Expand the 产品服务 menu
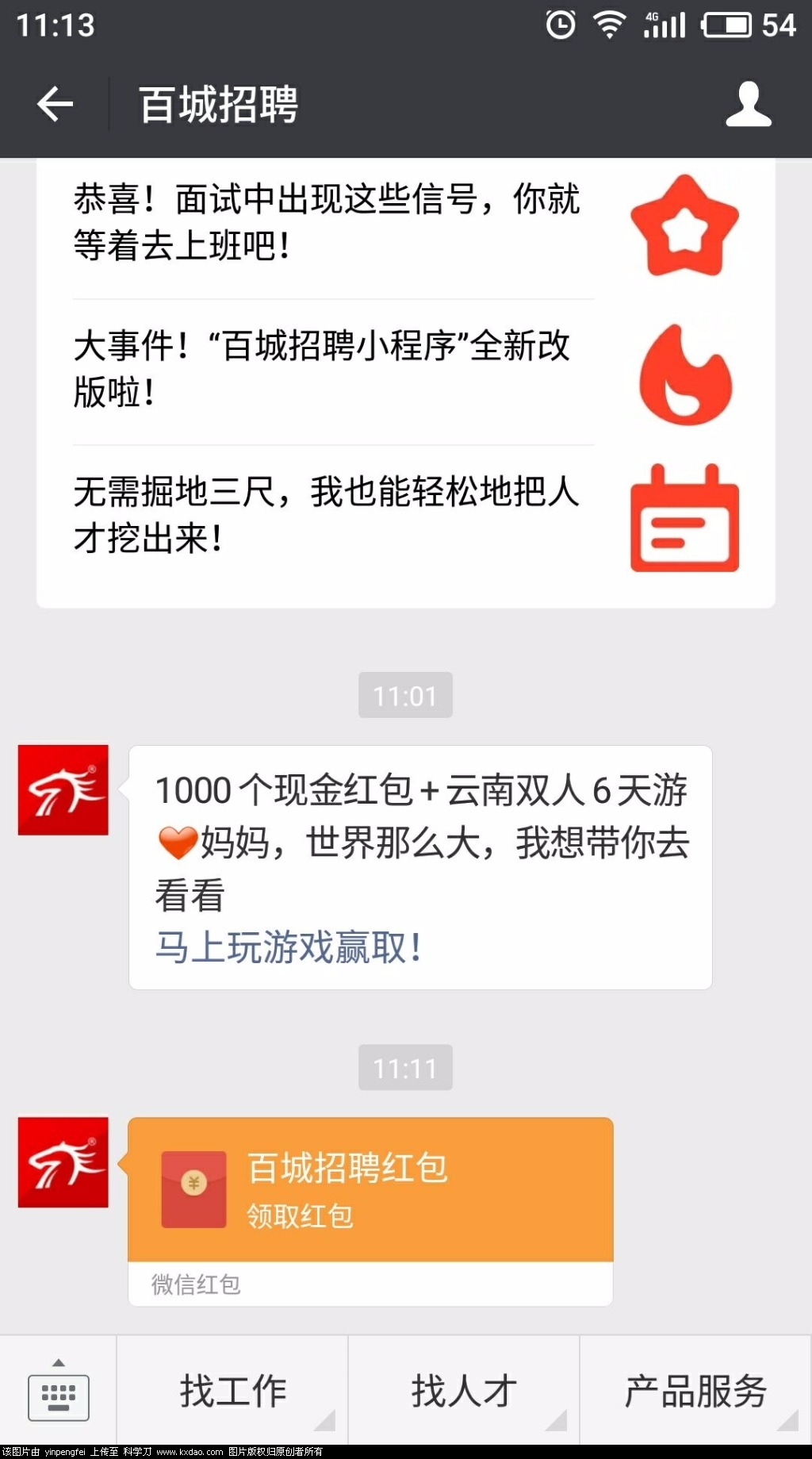Screen dimensions: 812x1459 pos(695,1392)
